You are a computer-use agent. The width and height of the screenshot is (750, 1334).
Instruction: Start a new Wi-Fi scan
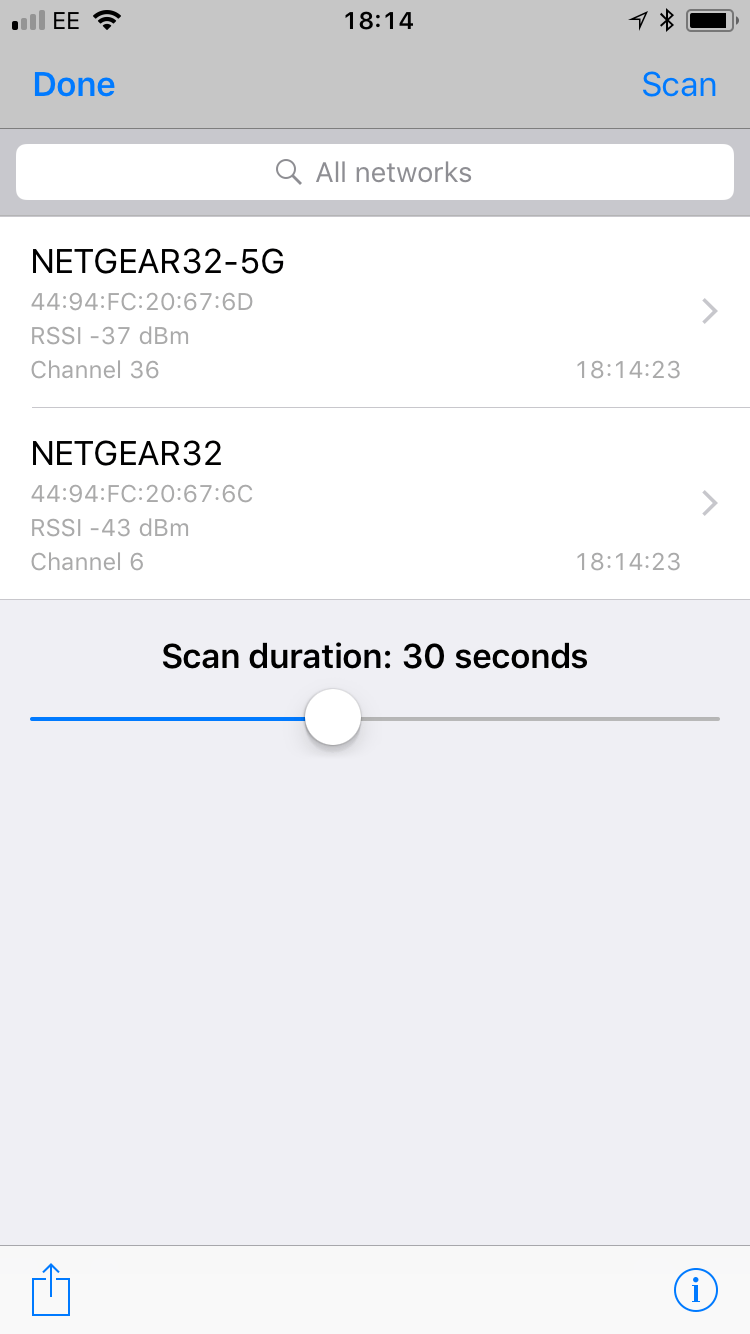[x=678, y=85]
